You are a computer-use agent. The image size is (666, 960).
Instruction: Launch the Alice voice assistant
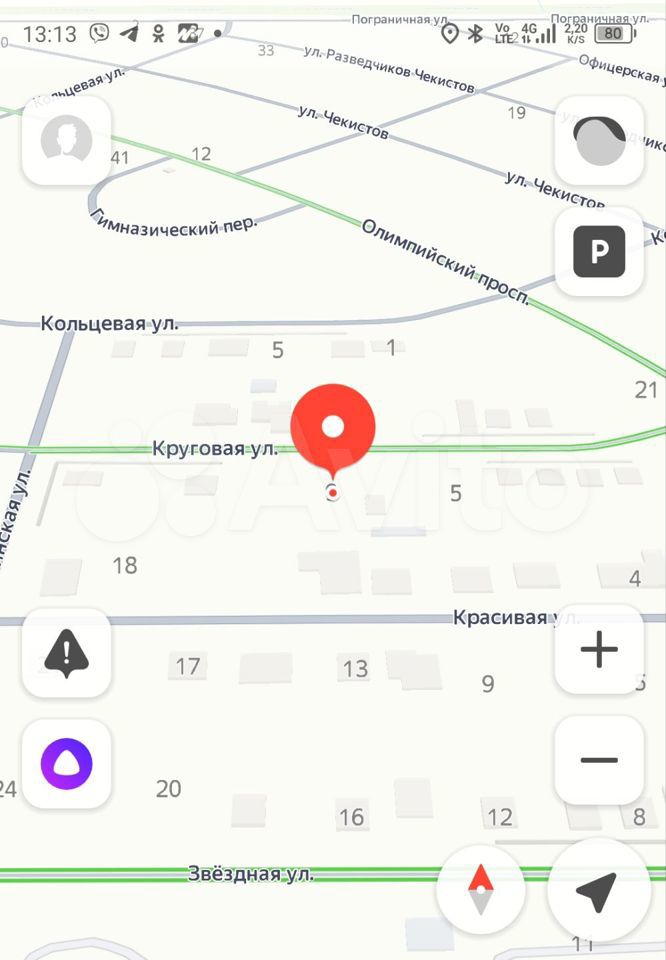click(66, 764)
